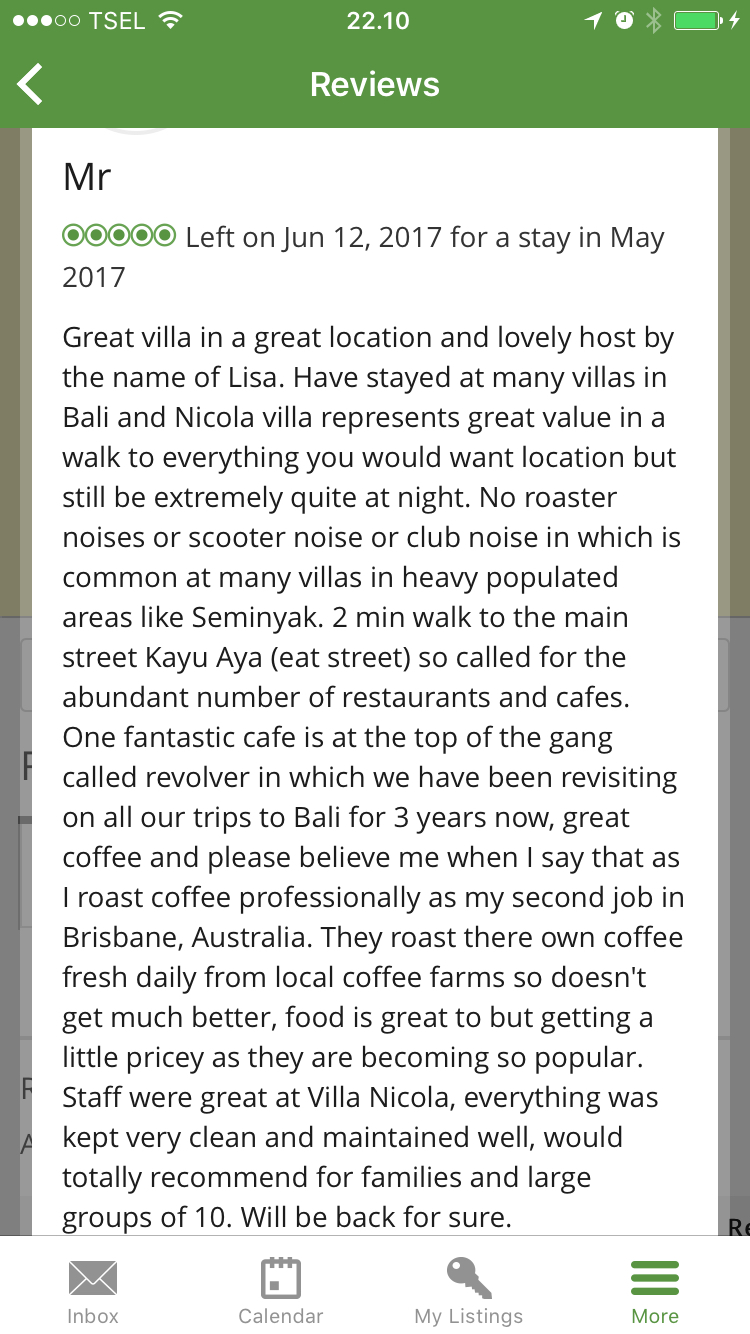Go back from the Reviews screen
Screen dimensions: 750x1334
coord(32,84)
